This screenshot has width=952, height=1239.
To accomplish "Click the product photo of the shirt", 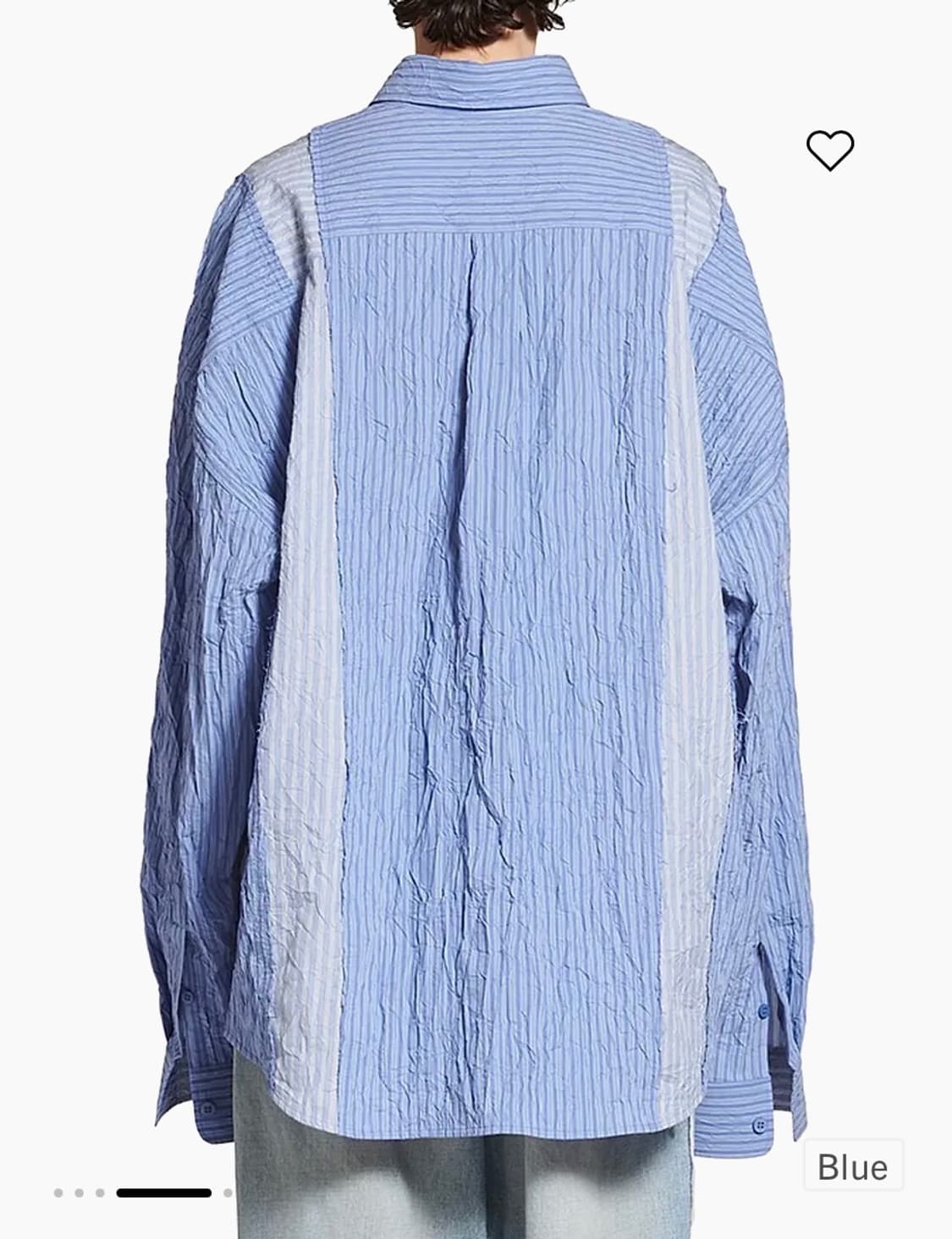I will pos(474,592).
